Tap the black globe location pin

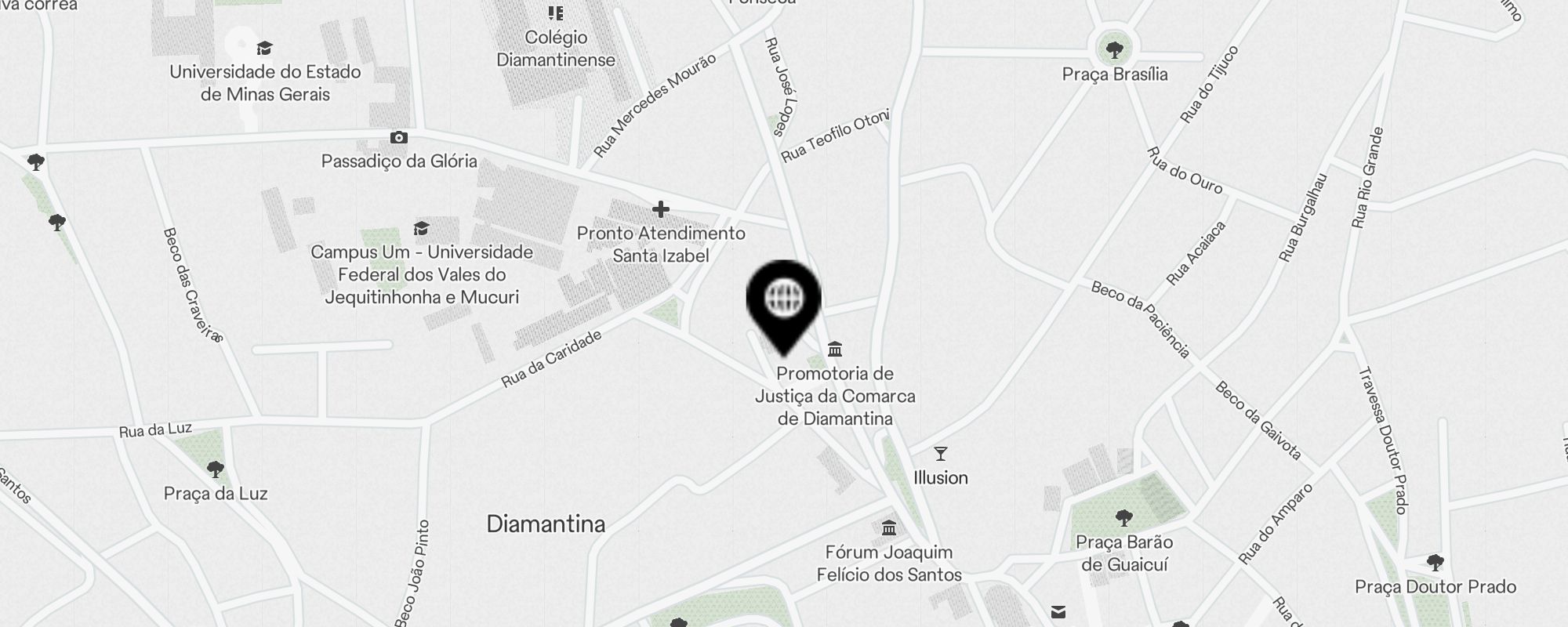783,299
